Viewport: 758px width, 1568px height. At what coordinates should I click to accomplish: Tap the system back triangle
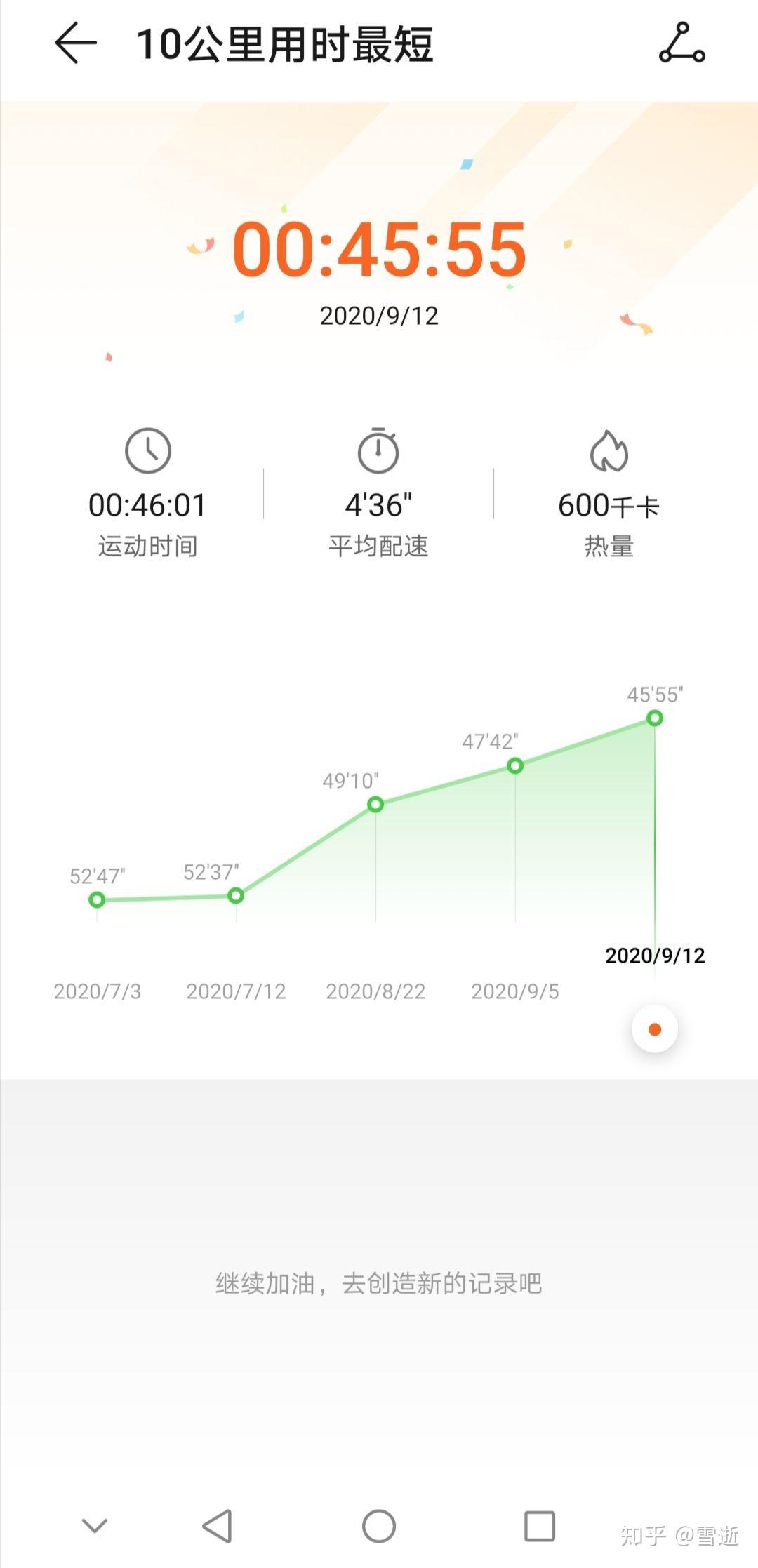[x=218, y=1526]
